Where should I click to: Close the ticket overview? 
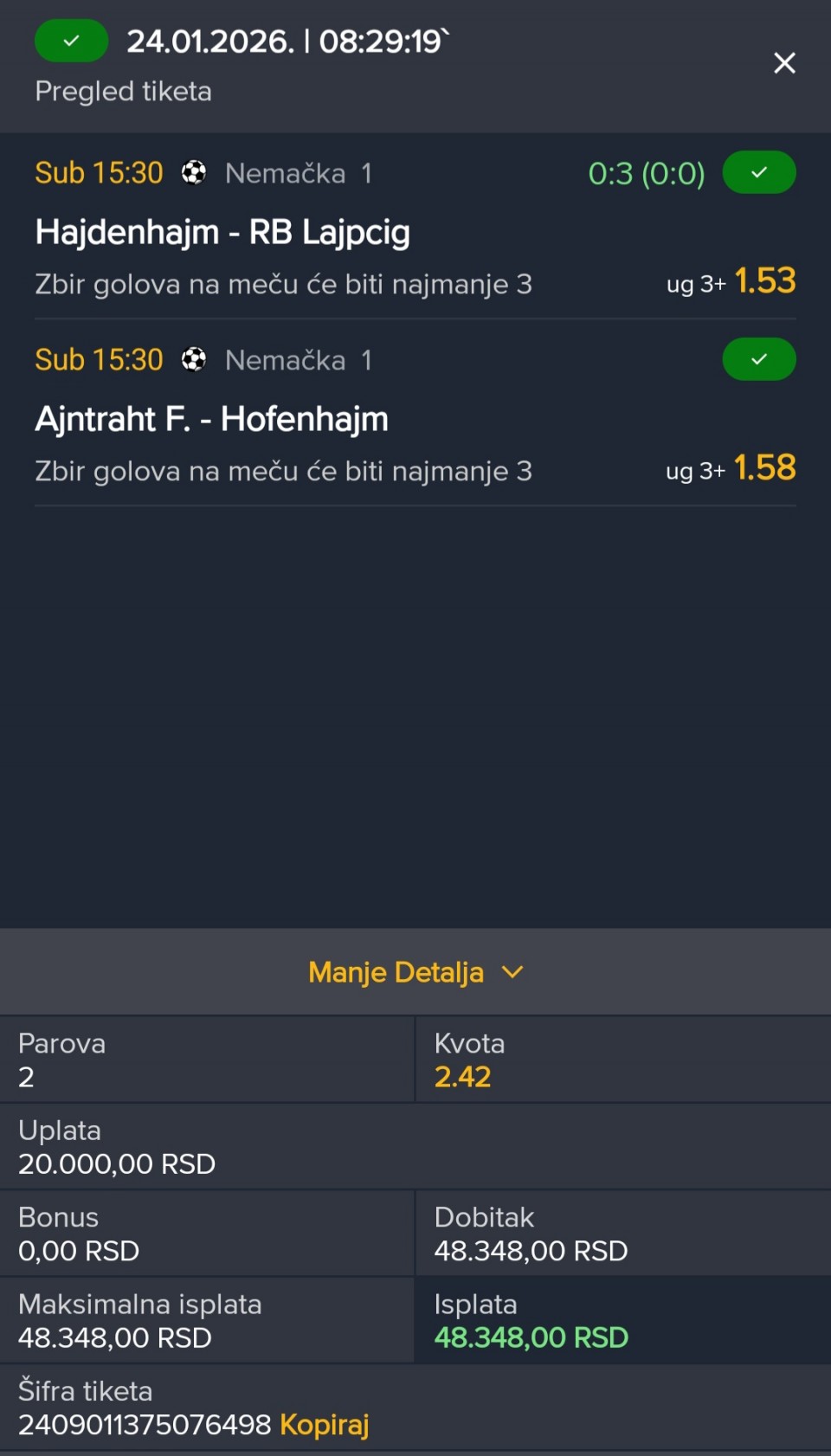[x=784, y=63]
